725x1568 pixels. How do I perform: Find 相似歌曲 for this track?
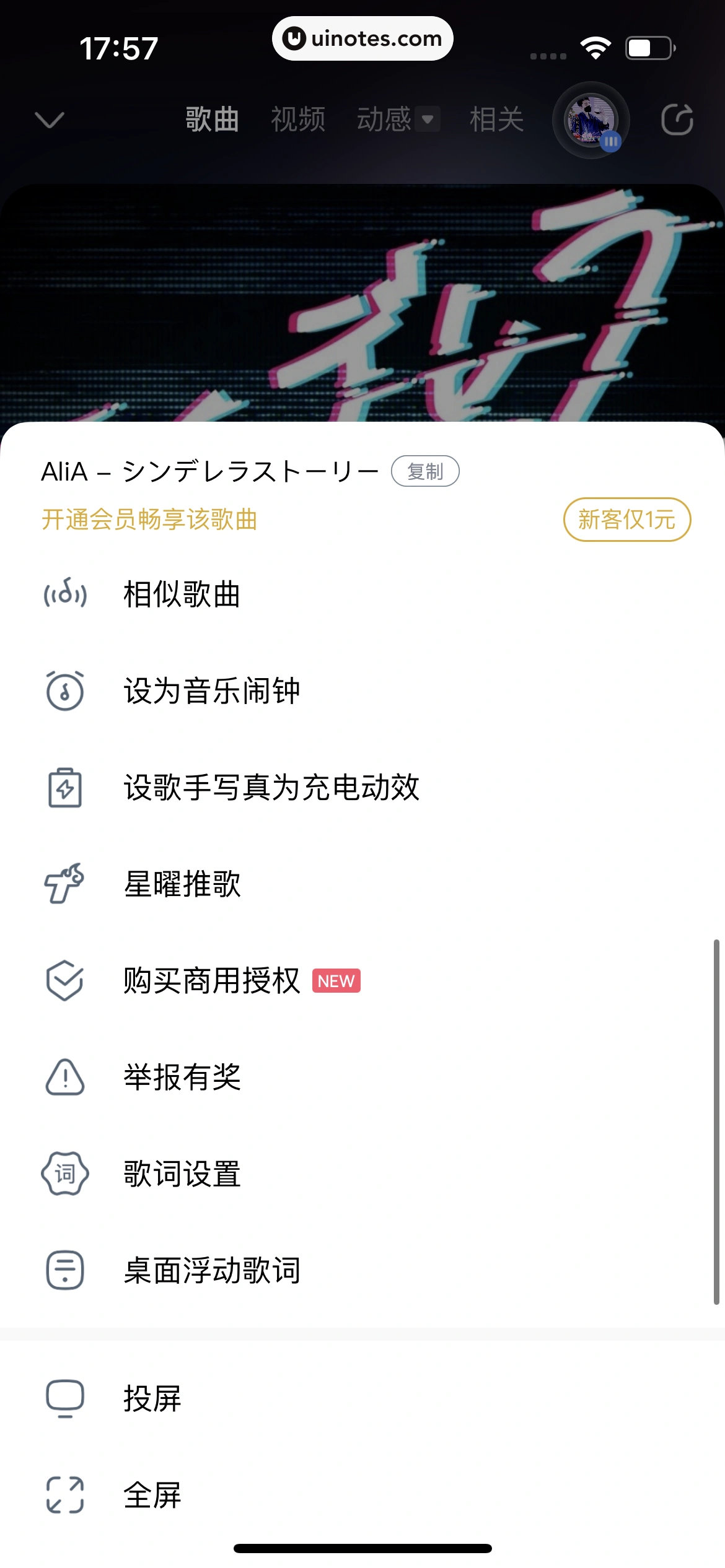pos(182,595)
